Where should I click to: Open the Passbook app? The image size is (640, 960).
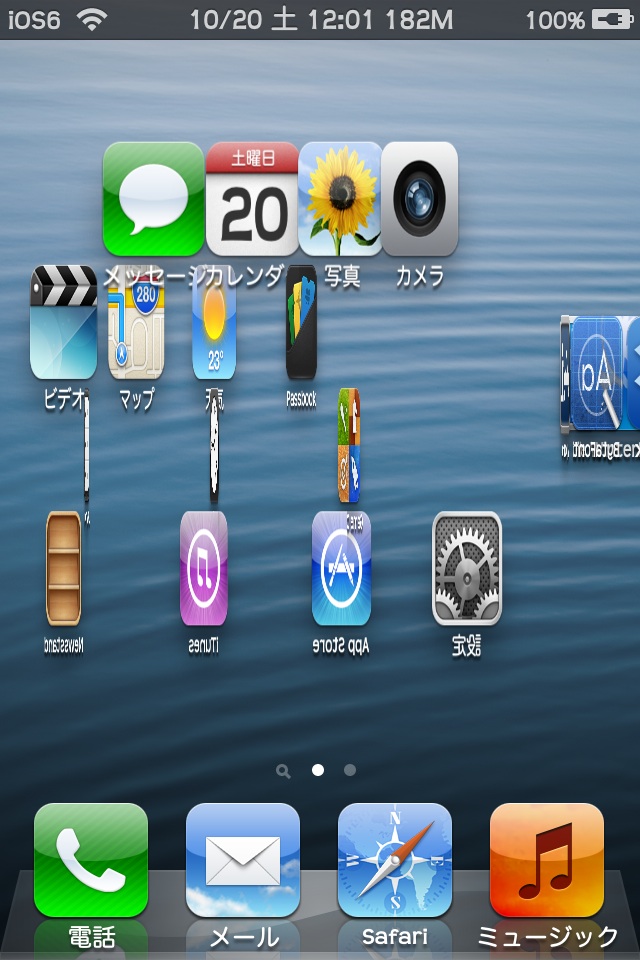click(x=301, y=322)
